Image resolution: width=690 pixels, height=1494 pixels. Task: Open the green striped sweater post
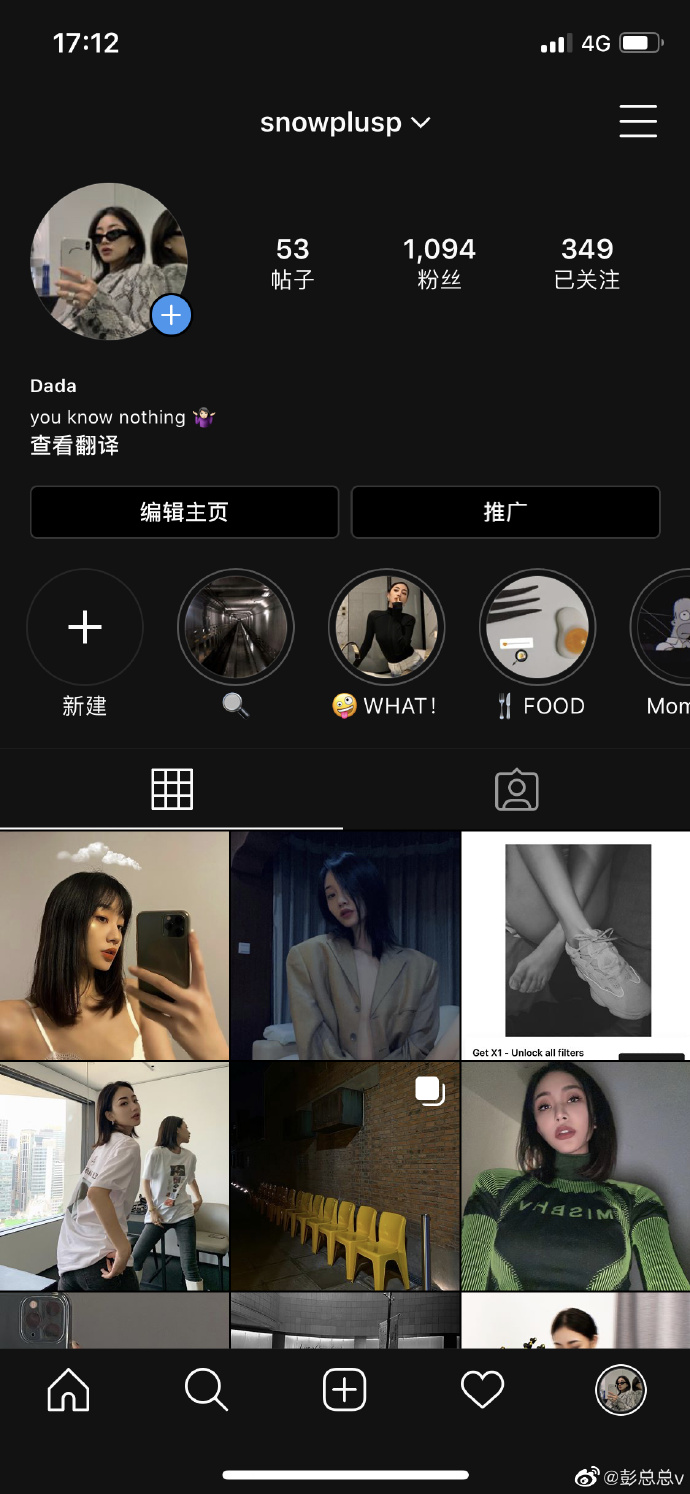576,1176
